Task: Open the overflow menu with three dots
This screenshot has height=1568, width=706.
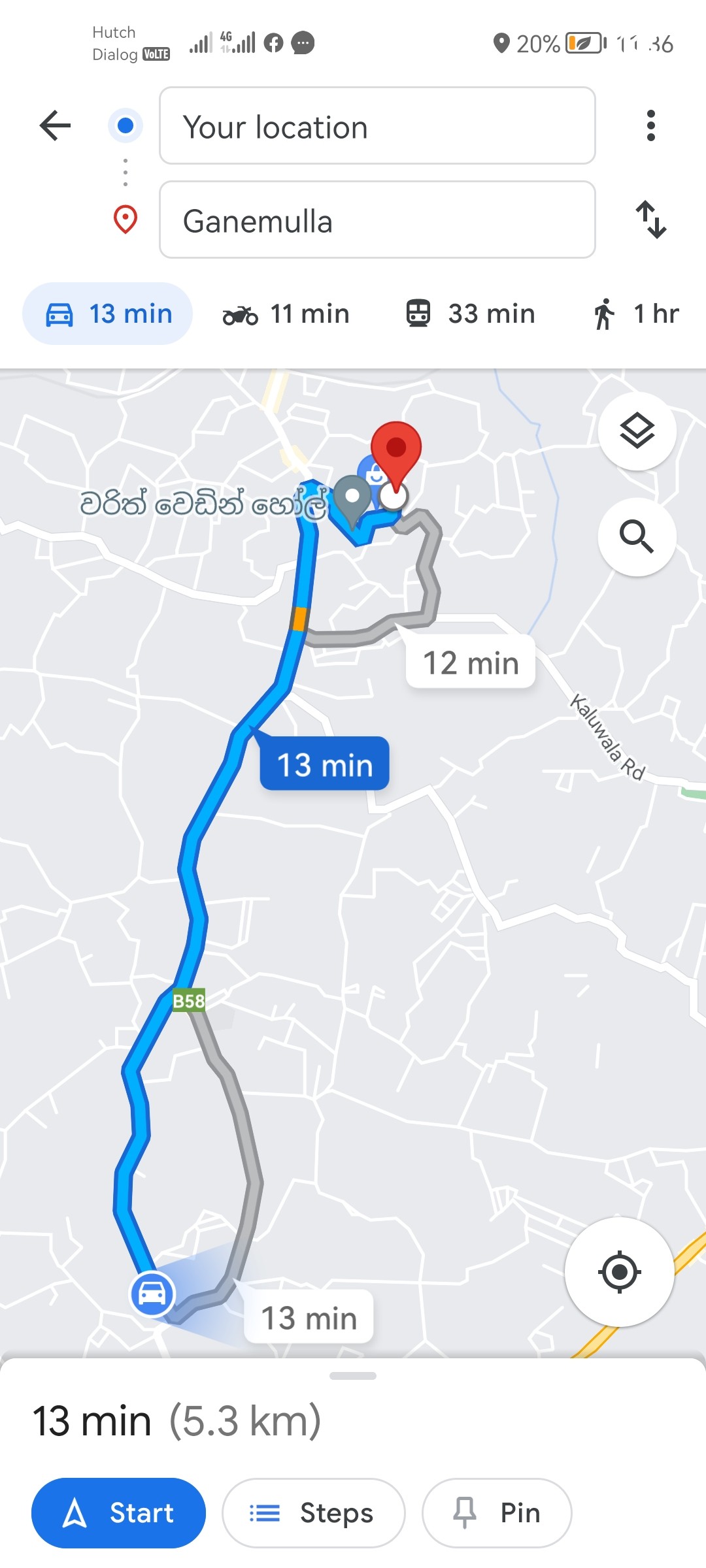Action: tap(650, 125)
